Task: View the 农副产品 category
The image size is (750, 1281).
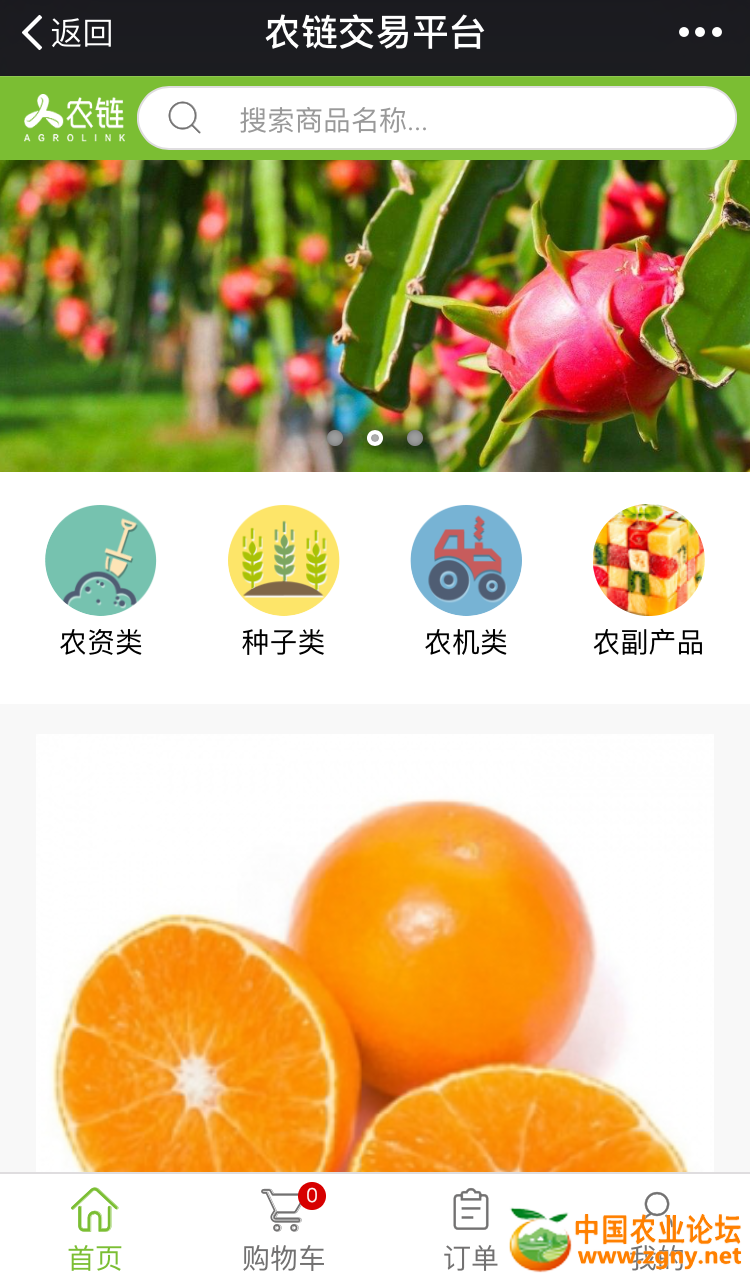Action: pyautogui.click(x=648, y=580)
